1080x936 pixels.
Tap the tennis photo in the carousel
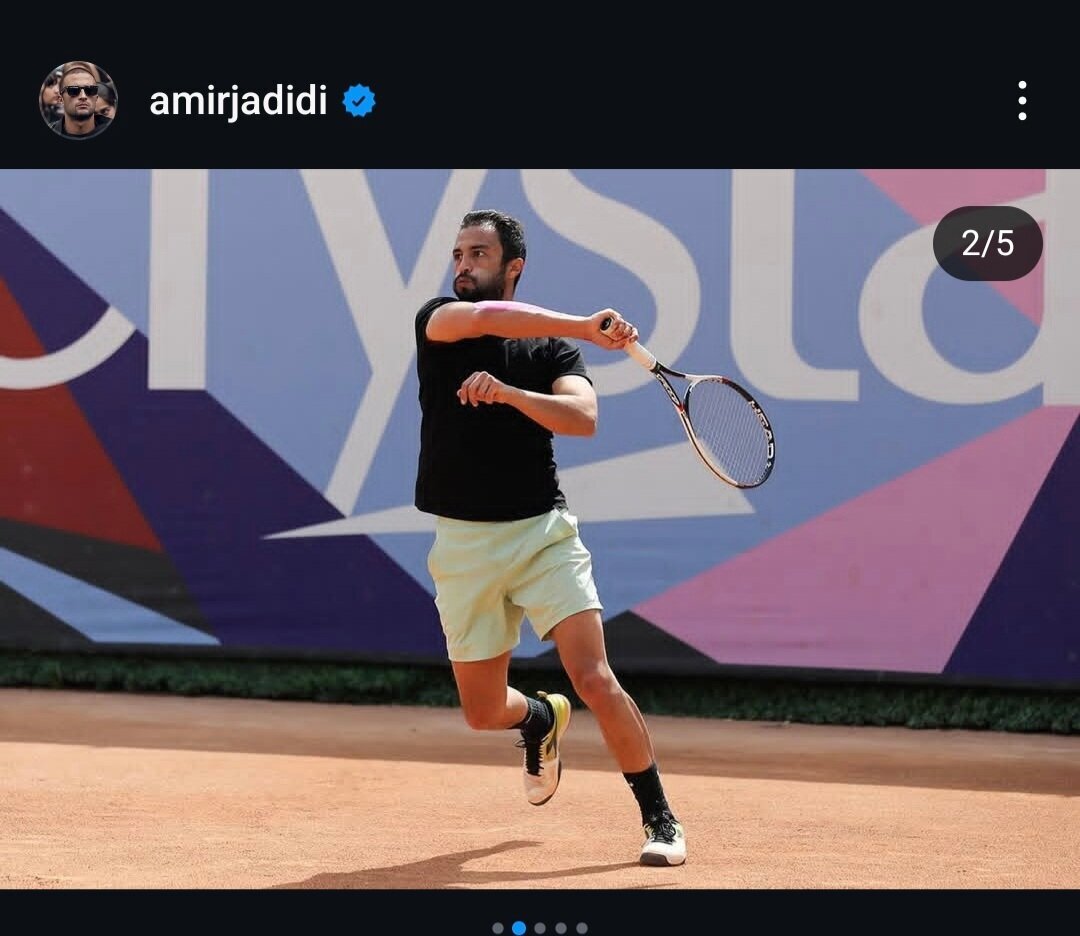(540, 528)
